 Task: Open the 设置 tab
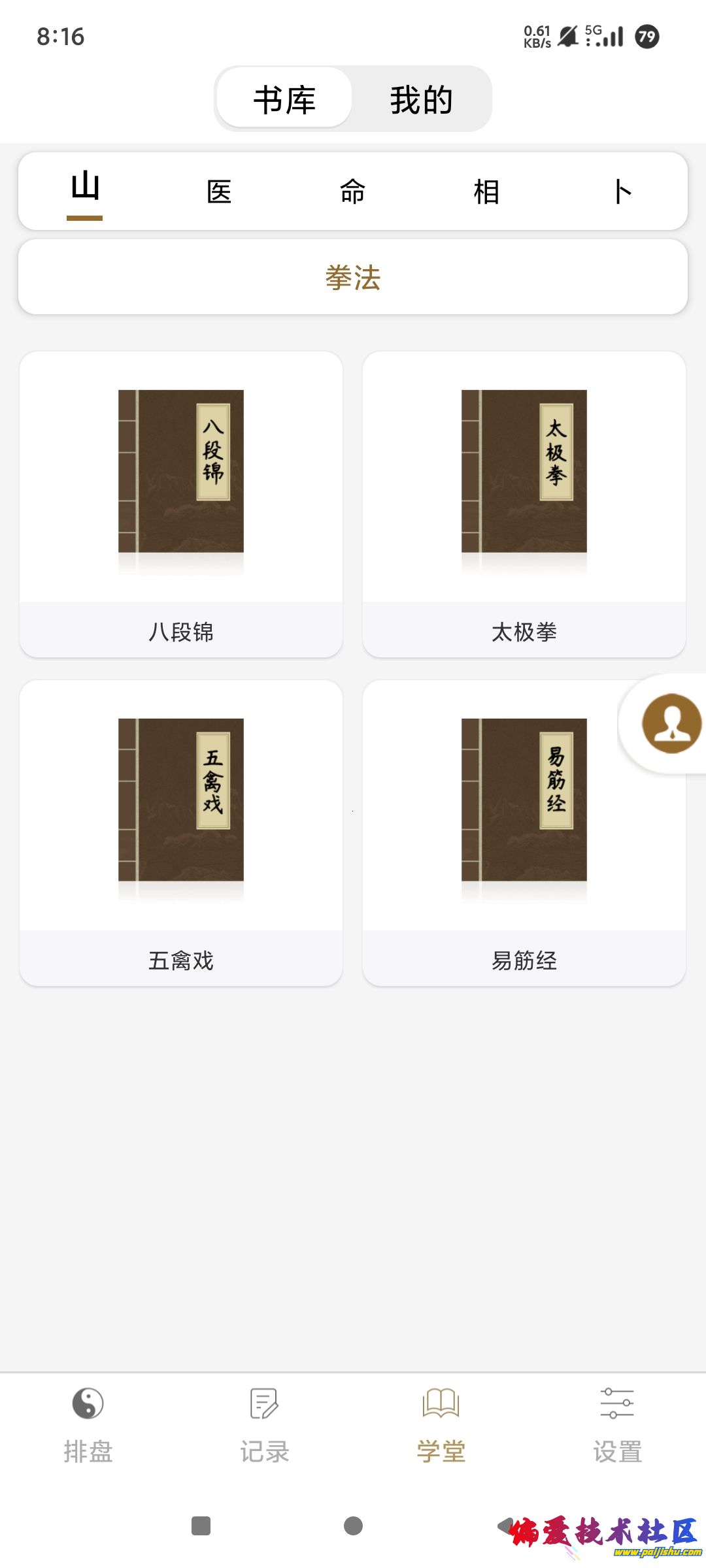click(x=617, y=1424)
